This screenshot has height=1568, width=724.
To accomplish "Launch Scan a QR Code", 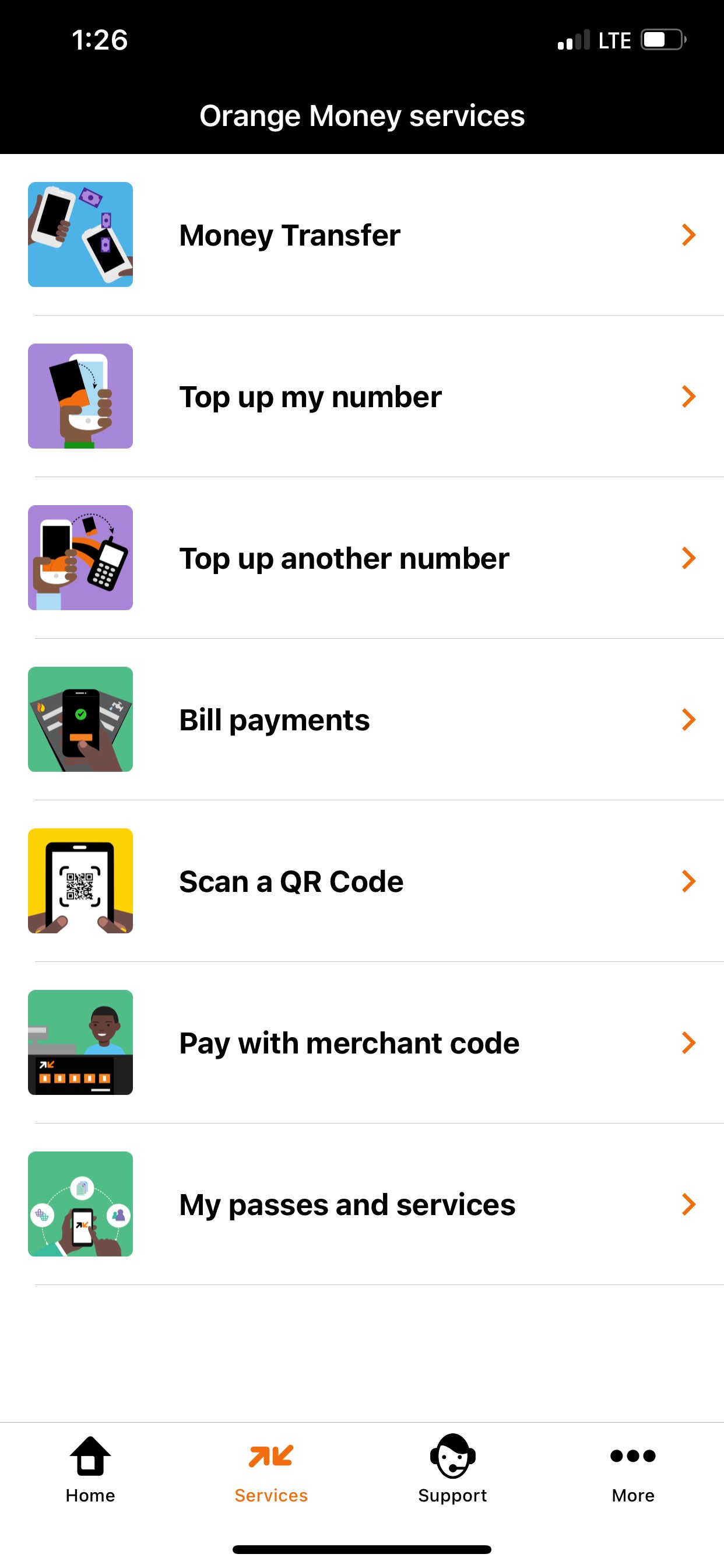I will (x=361, y=881).
